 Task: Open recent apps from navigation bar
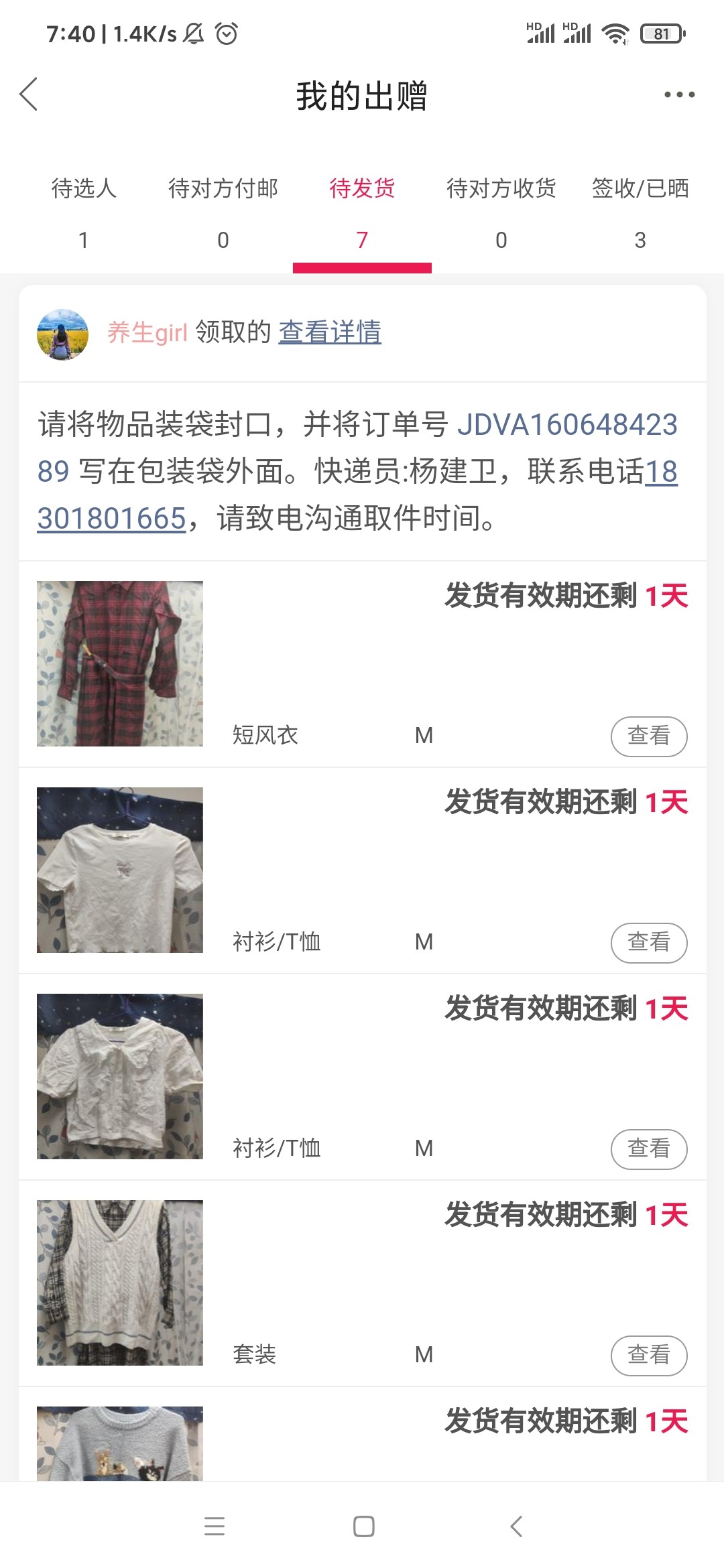215,1526
